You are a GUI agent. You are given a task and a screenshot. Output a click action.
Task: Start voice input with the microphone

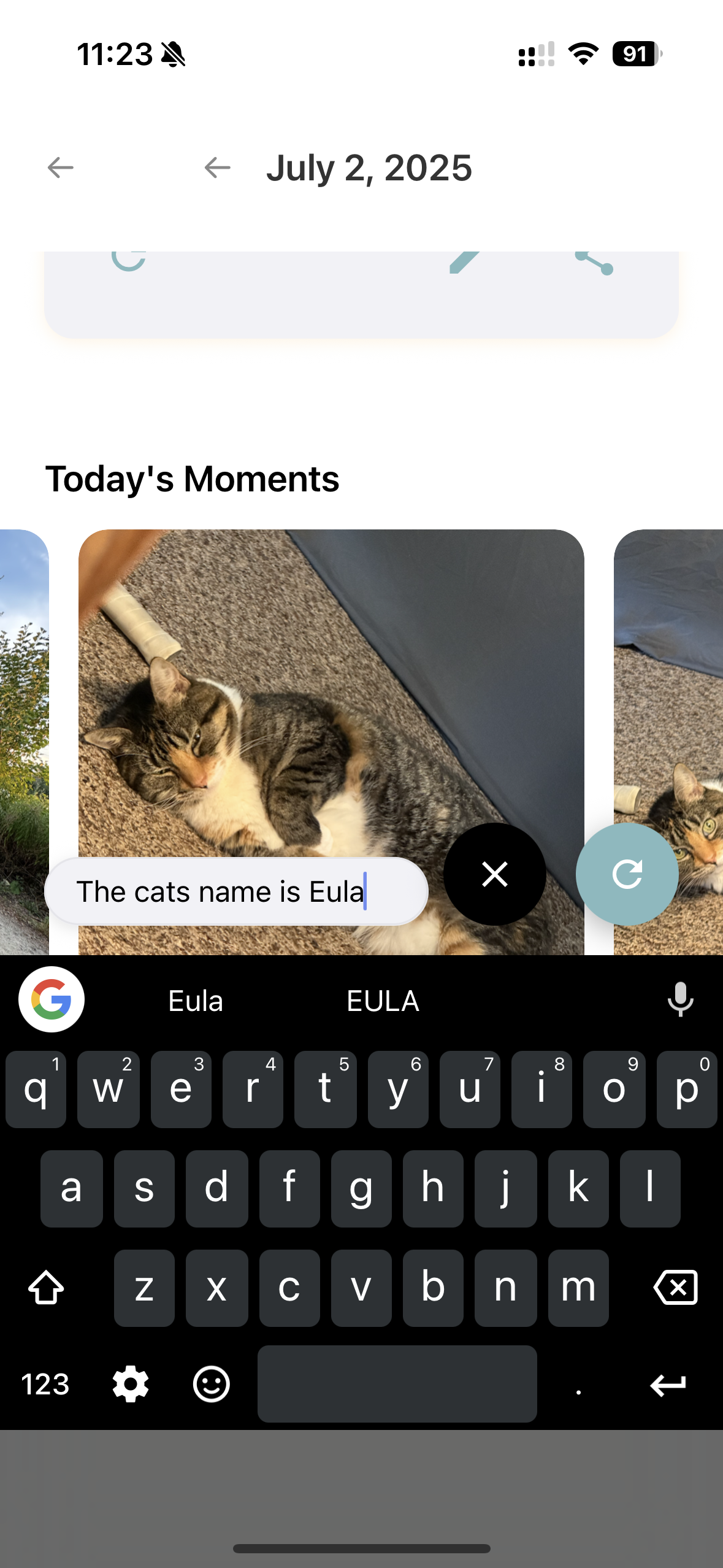(680, 1000)
